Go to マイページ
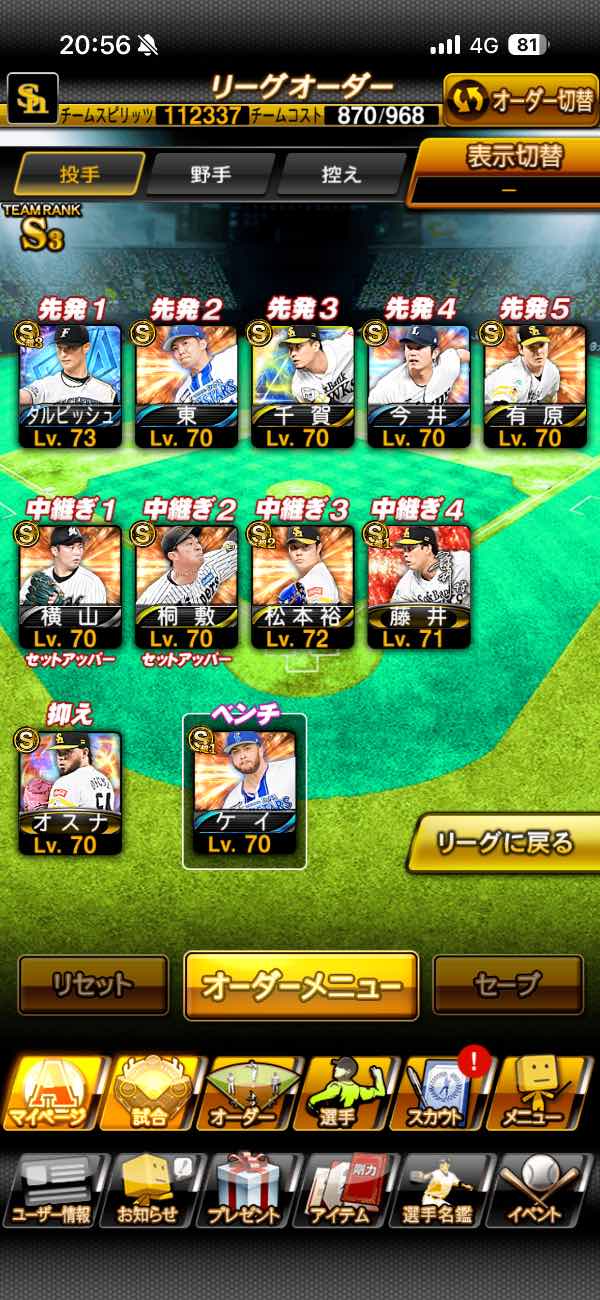600x1300 pixels. pos(52,1091)
